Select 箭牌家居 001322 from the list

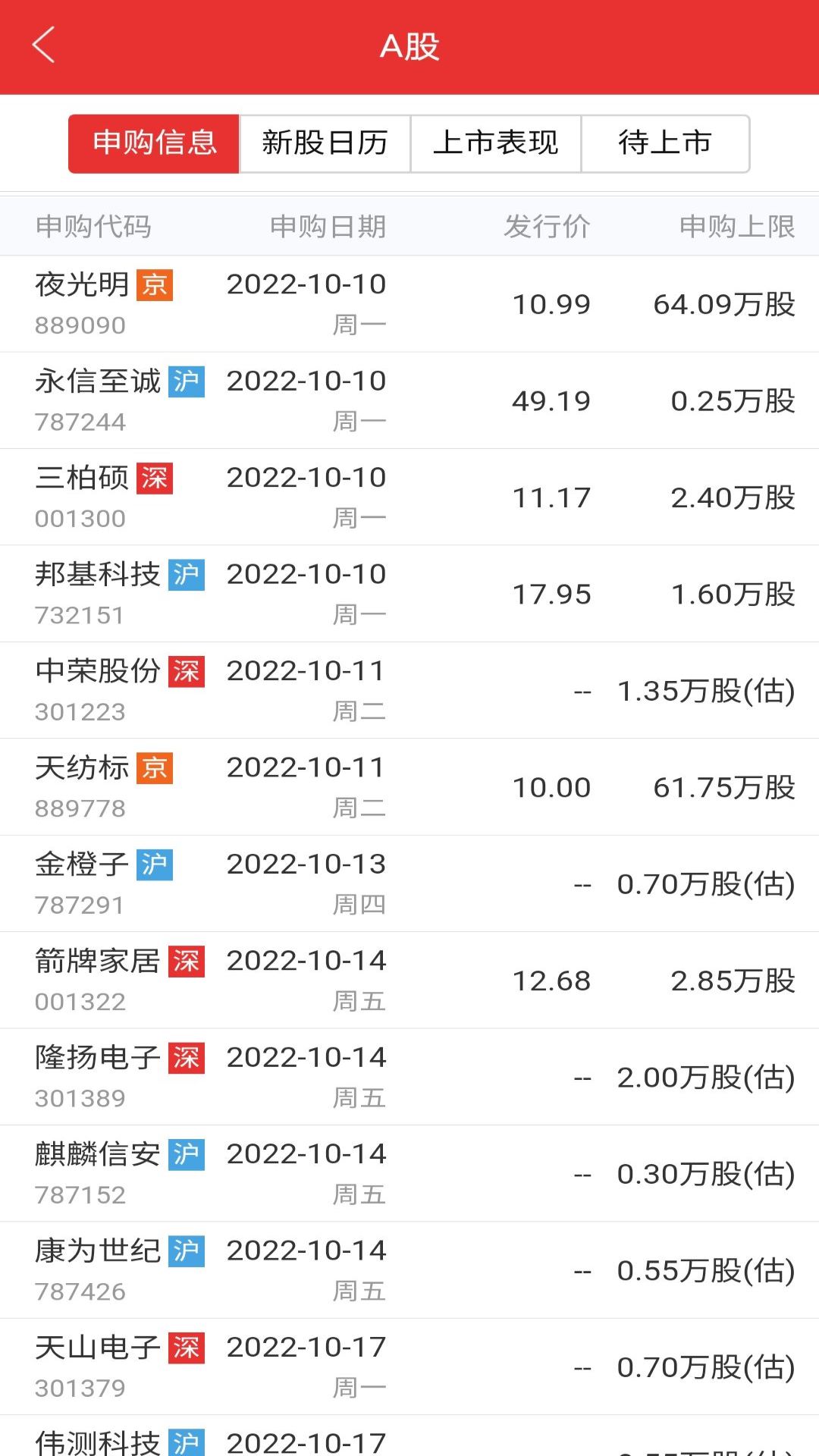(x=409, y=981)
